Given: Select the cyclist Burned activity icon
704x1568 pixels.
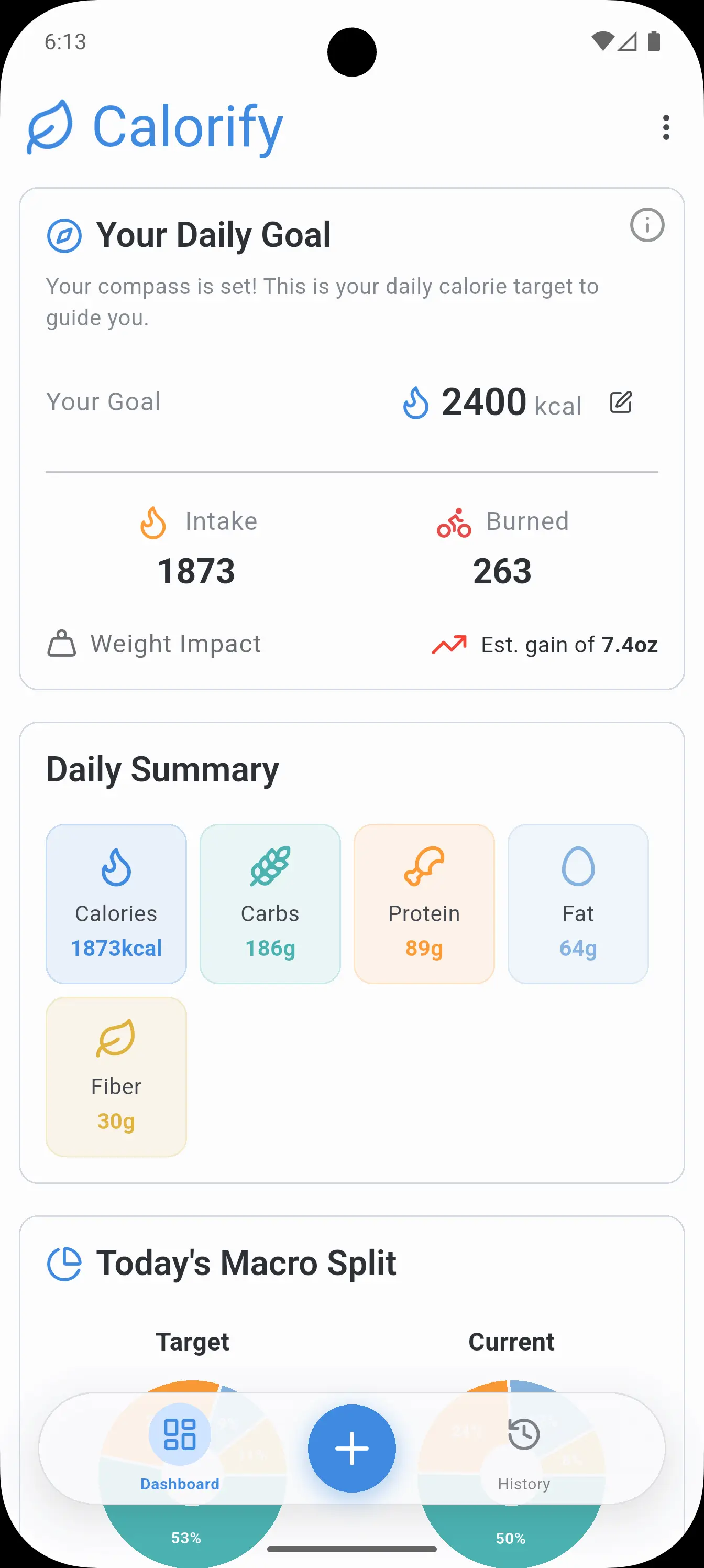Looking at the screenshot, I should [453, 522].
